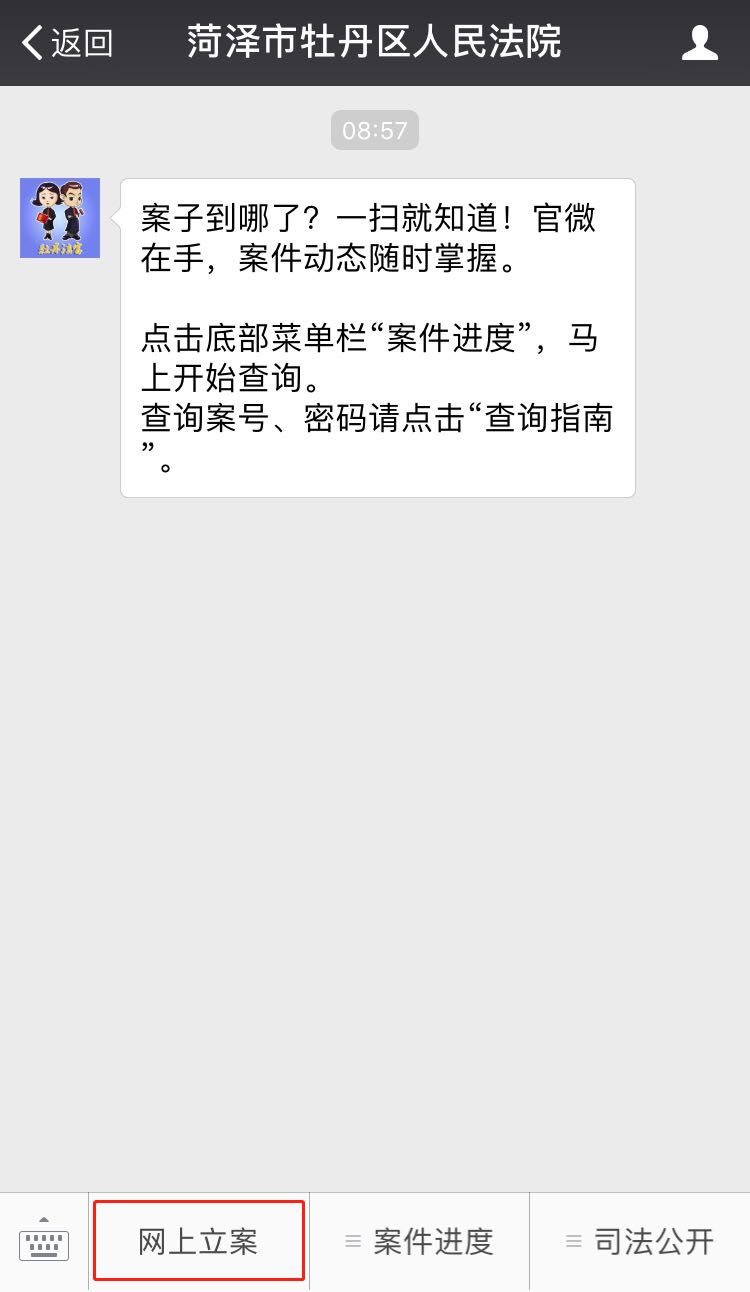Go back using the 返回 button
Screen dimensions: 750x1292
click(68, 43)
